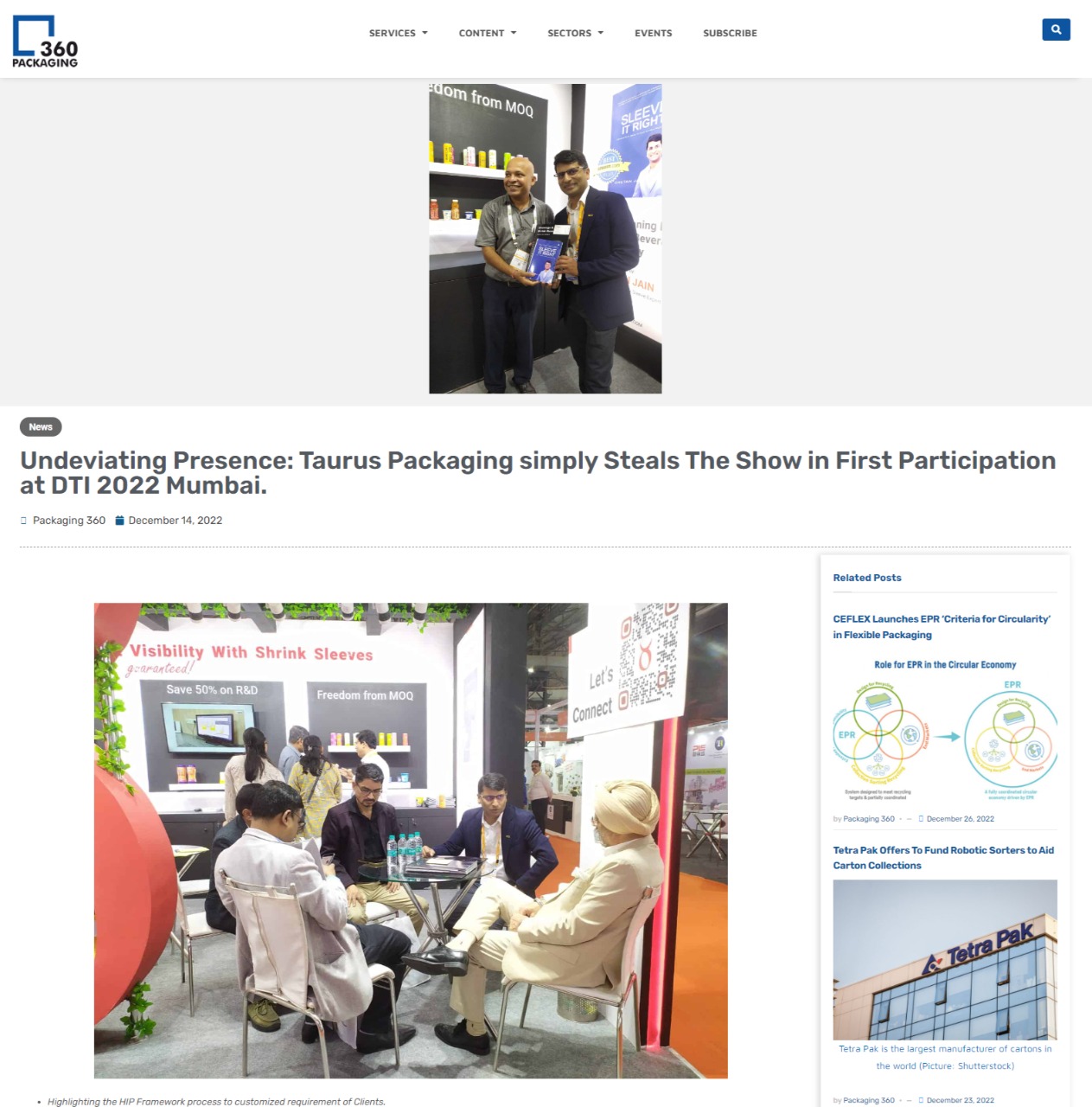Image resolution: width=1092 pixels, height=1107 pixels.
Task: Open the Subscribe page
Action: (x=730, y=33)
